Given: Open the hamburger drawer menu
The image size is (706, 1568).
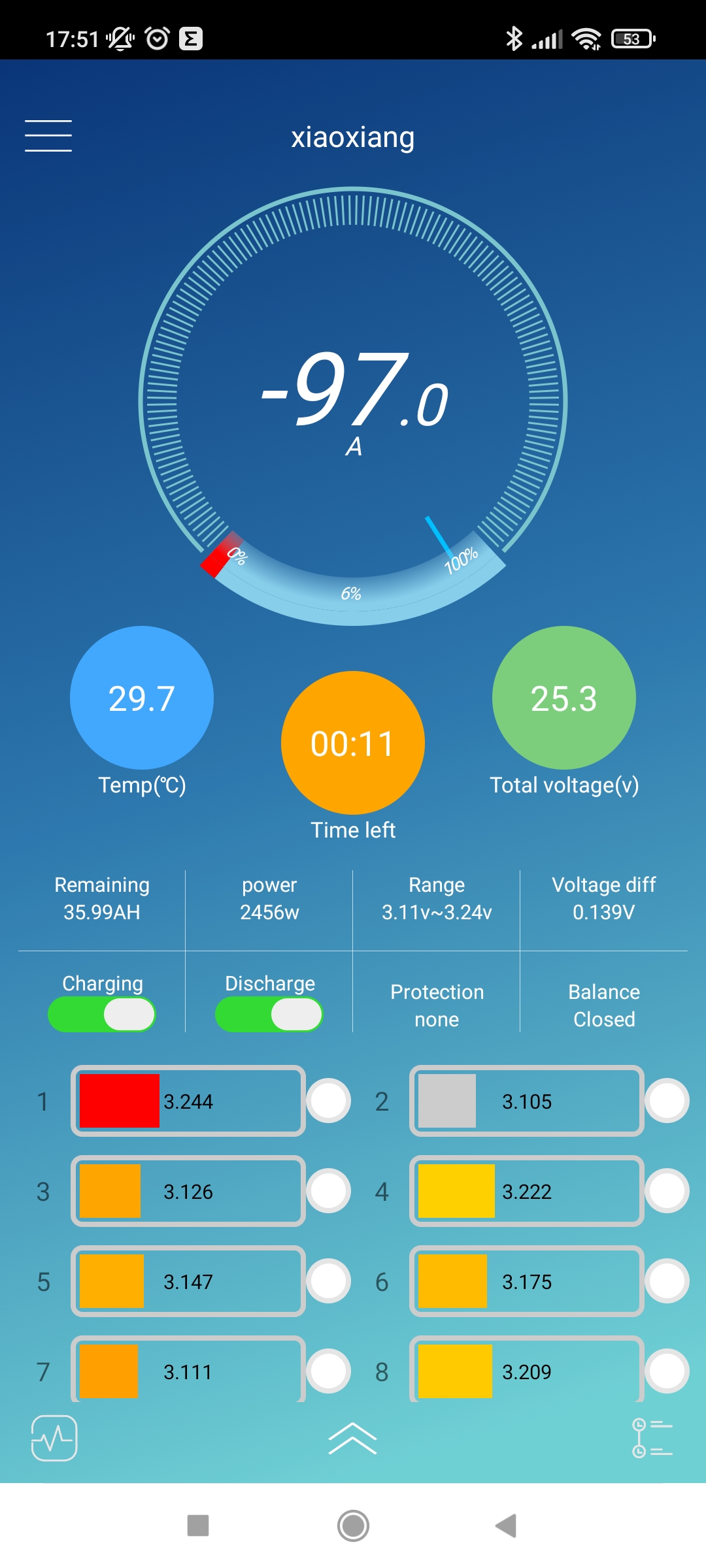Looking at the screenshot, I should pos(48,136).
